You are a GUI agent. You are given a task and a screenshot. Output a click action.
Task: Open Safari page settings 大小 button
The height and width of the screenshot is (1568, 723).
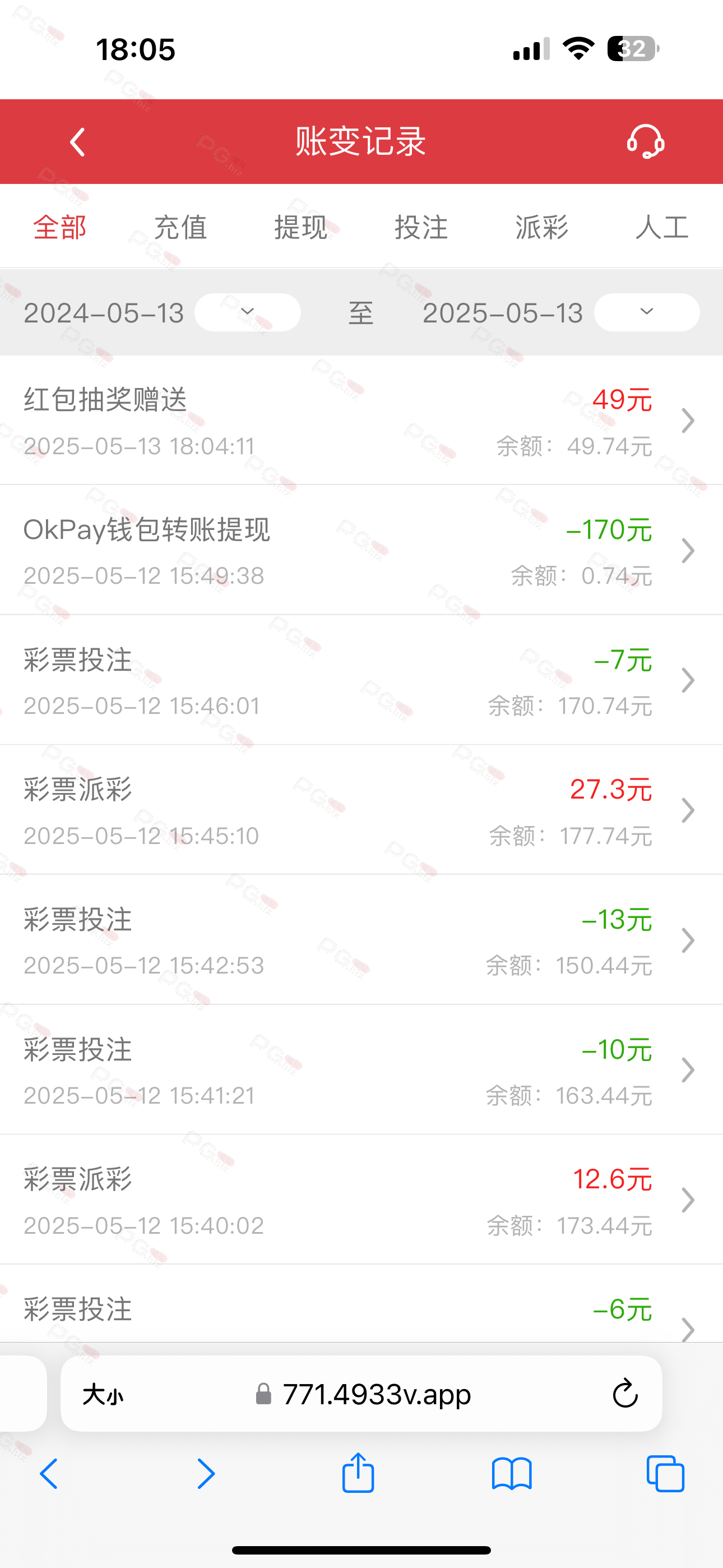click(103, 1394)
